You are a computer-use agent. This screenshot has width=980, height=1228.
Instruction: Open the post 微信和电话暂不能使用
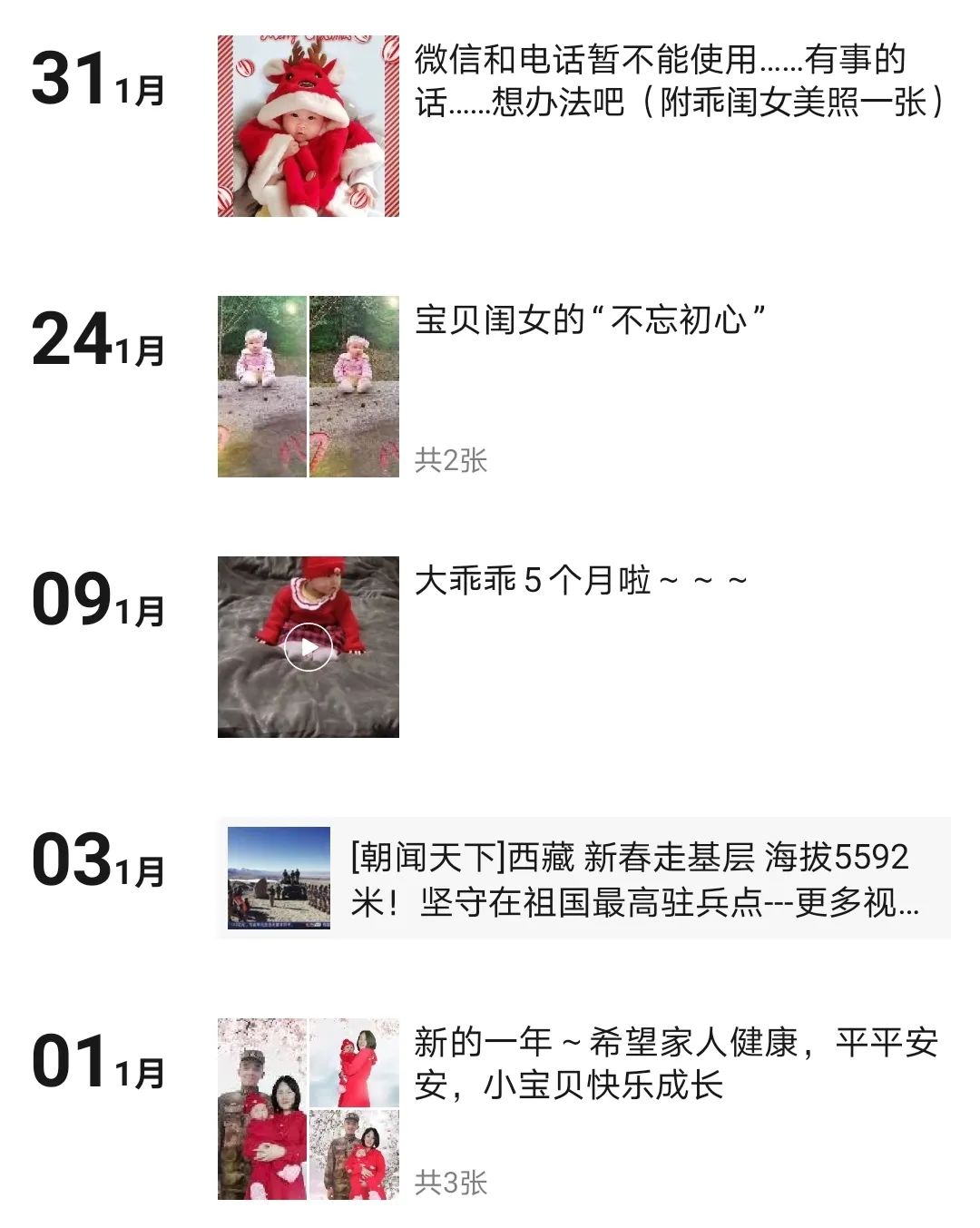(x=681, y=81)
